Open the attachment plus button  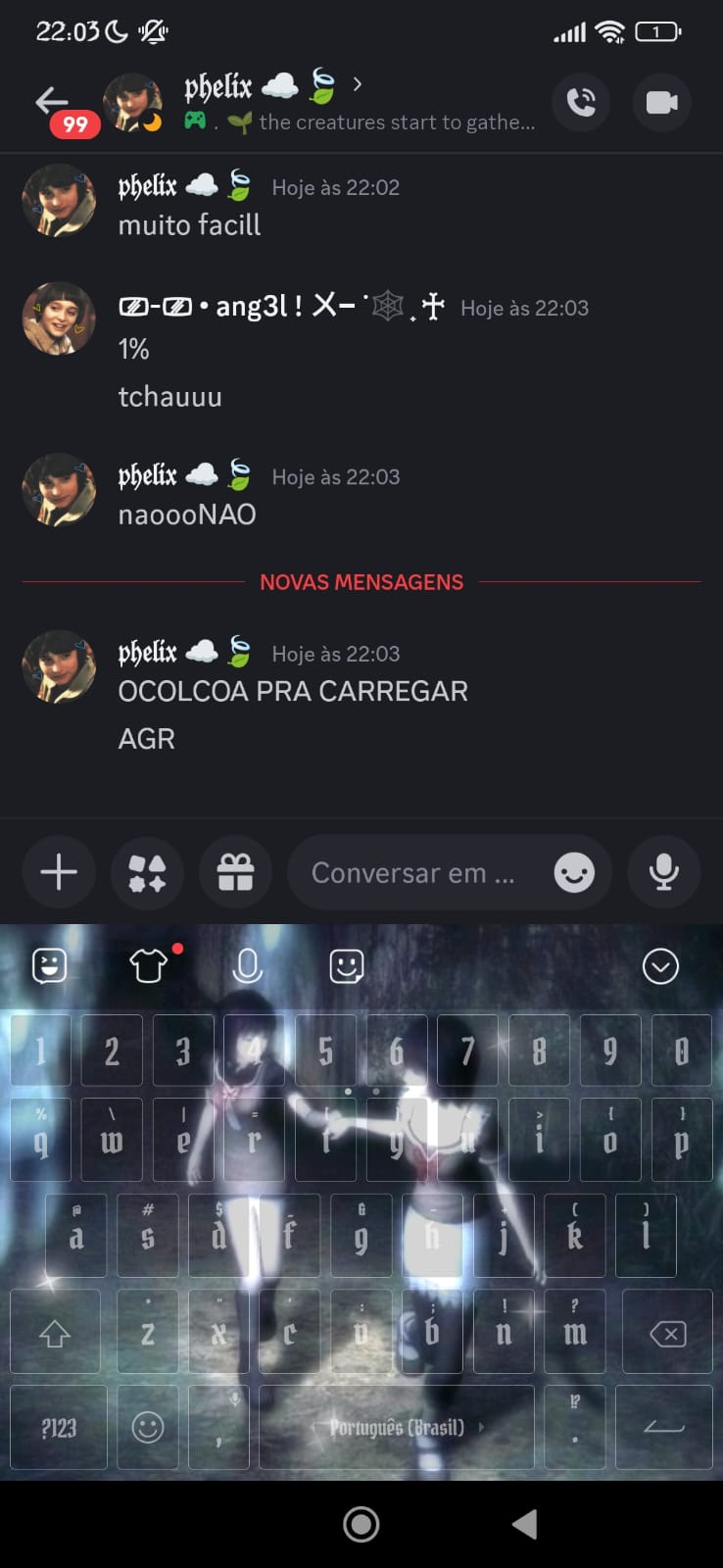(x=59, y=871)
